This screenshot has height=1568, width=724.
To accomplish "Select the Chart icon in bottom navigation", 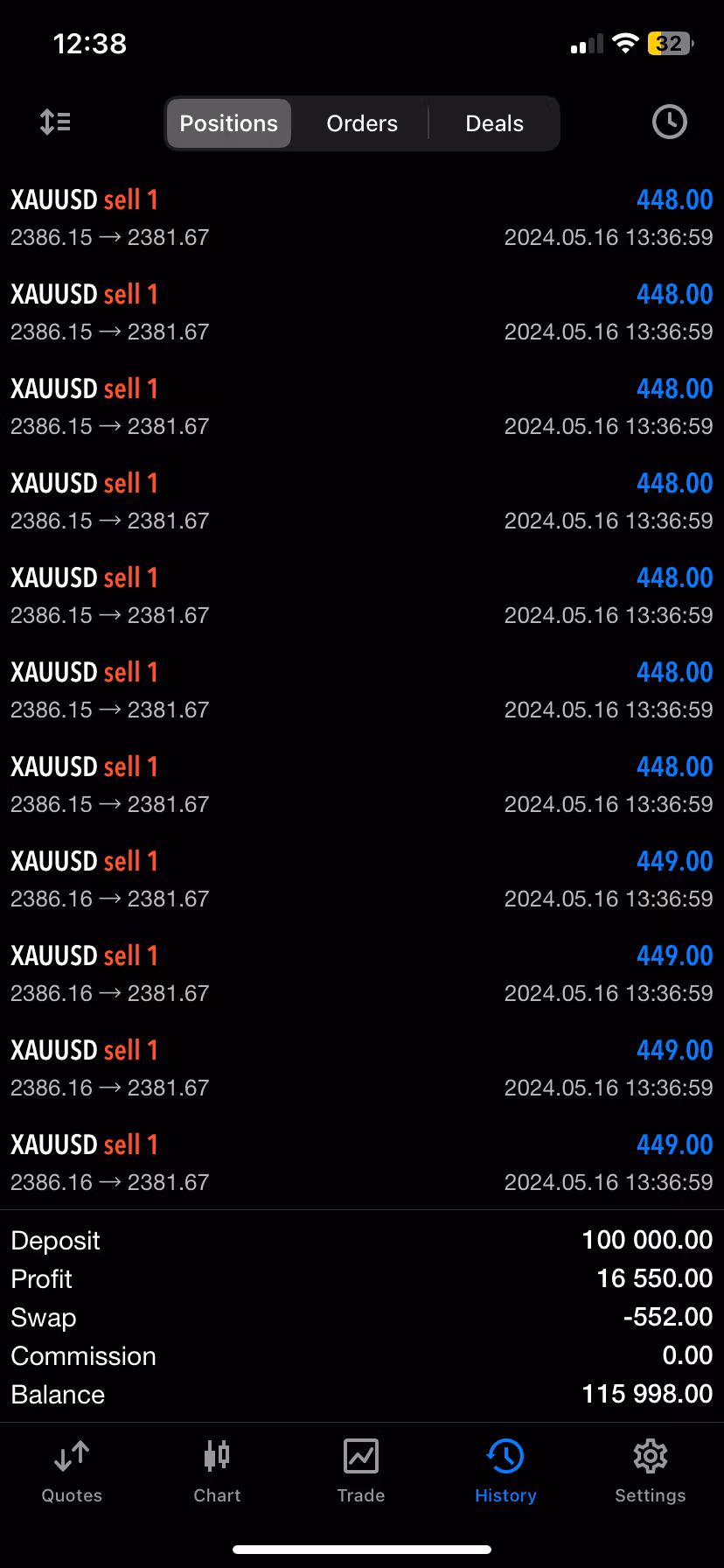I will [x=216, y=1470].
